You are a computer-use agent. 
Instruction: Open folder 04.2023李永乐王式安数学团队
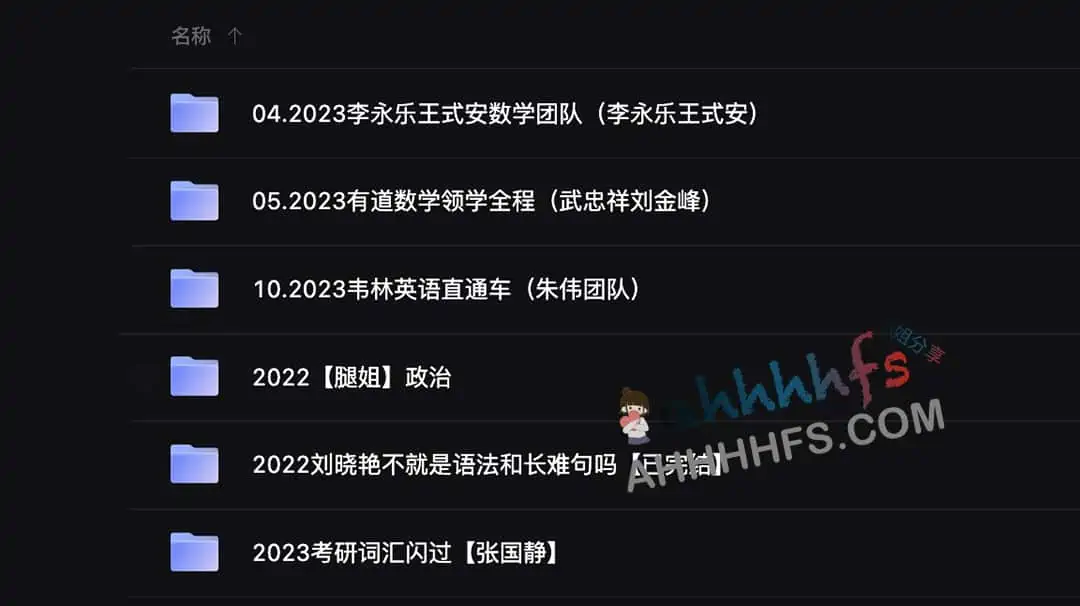[504, 114]
